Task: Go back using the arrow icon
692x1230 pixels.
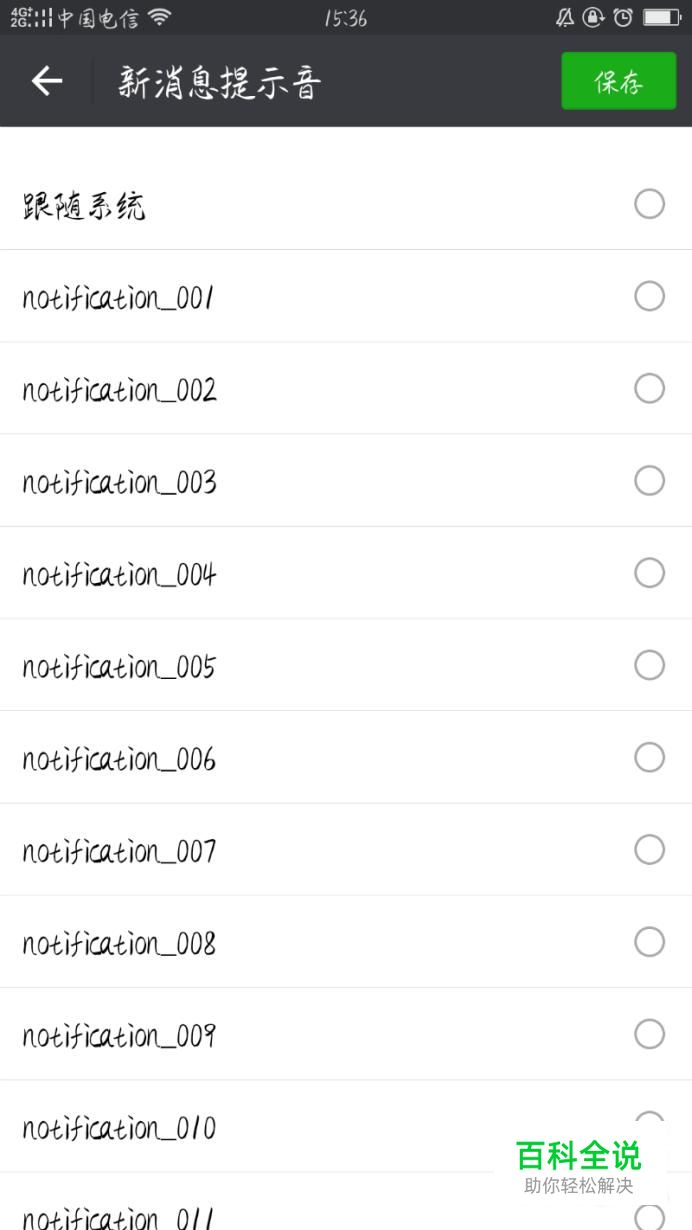Action: pyautogui.click(x=47, y=82)
